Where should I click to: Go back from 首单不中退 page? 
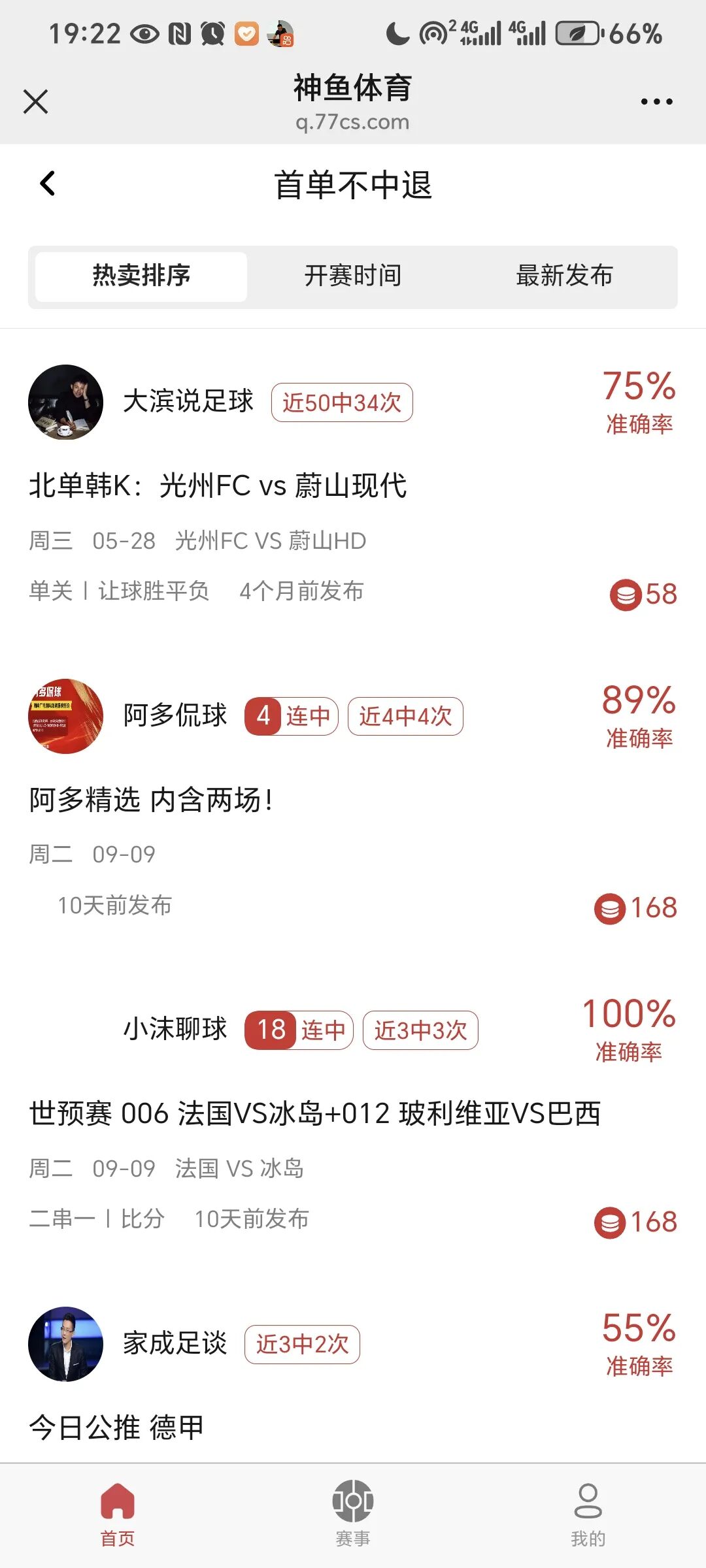coord(48,184)
